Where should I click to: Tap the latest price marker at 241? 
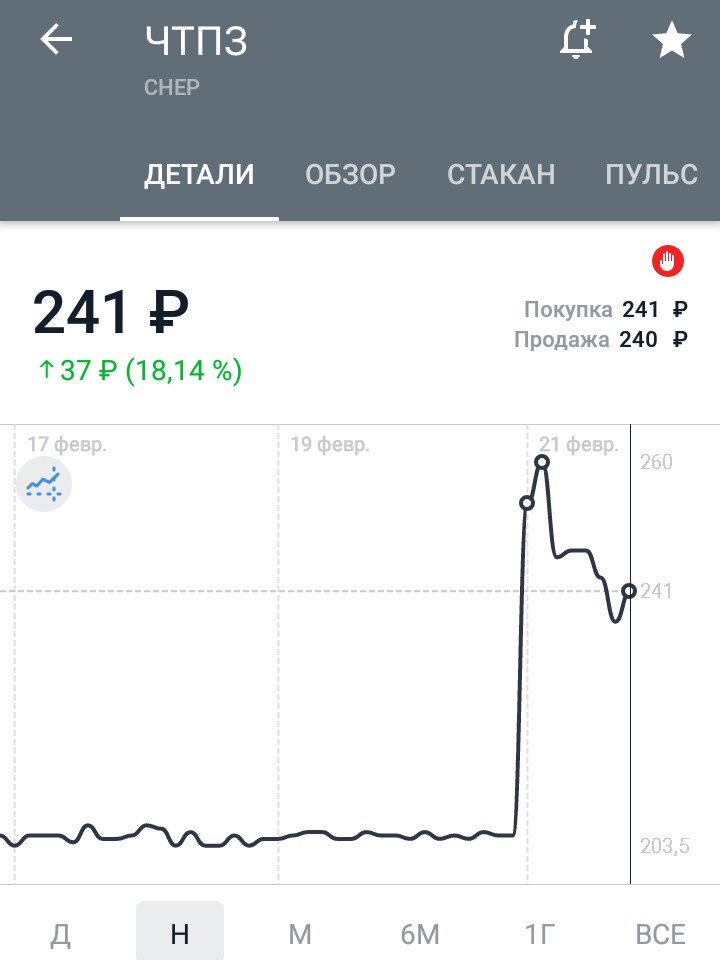point(627,590)
